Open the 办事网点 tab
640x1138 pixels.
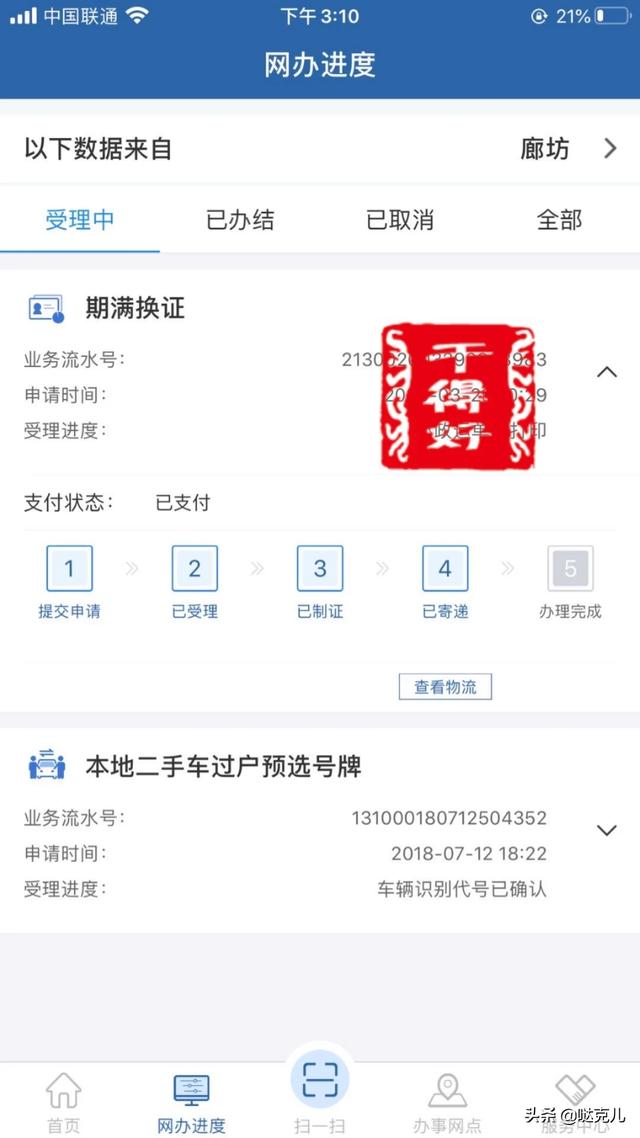point(447,1101)
